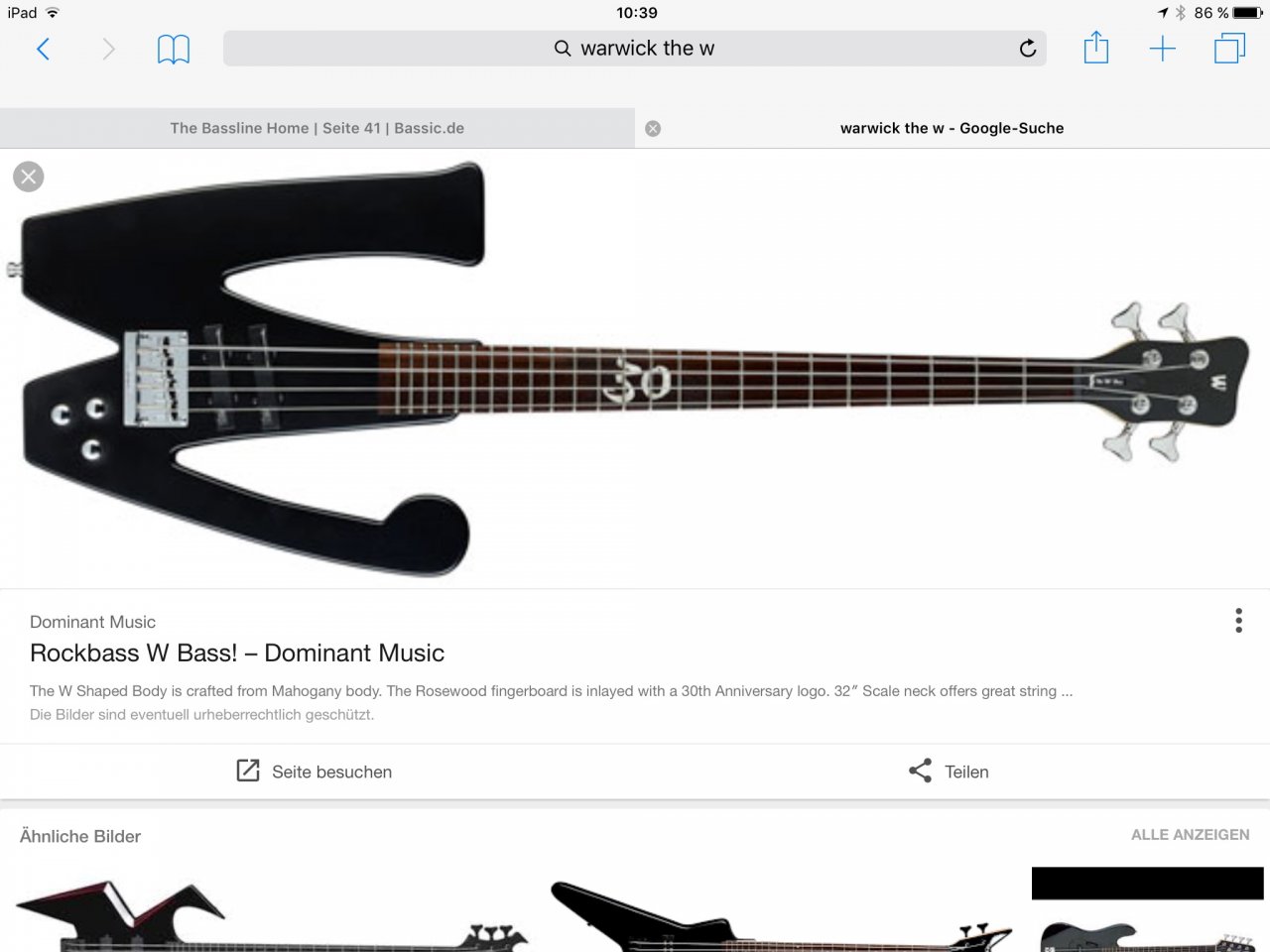Open the large W-shaped bass image

coord(635,369)
